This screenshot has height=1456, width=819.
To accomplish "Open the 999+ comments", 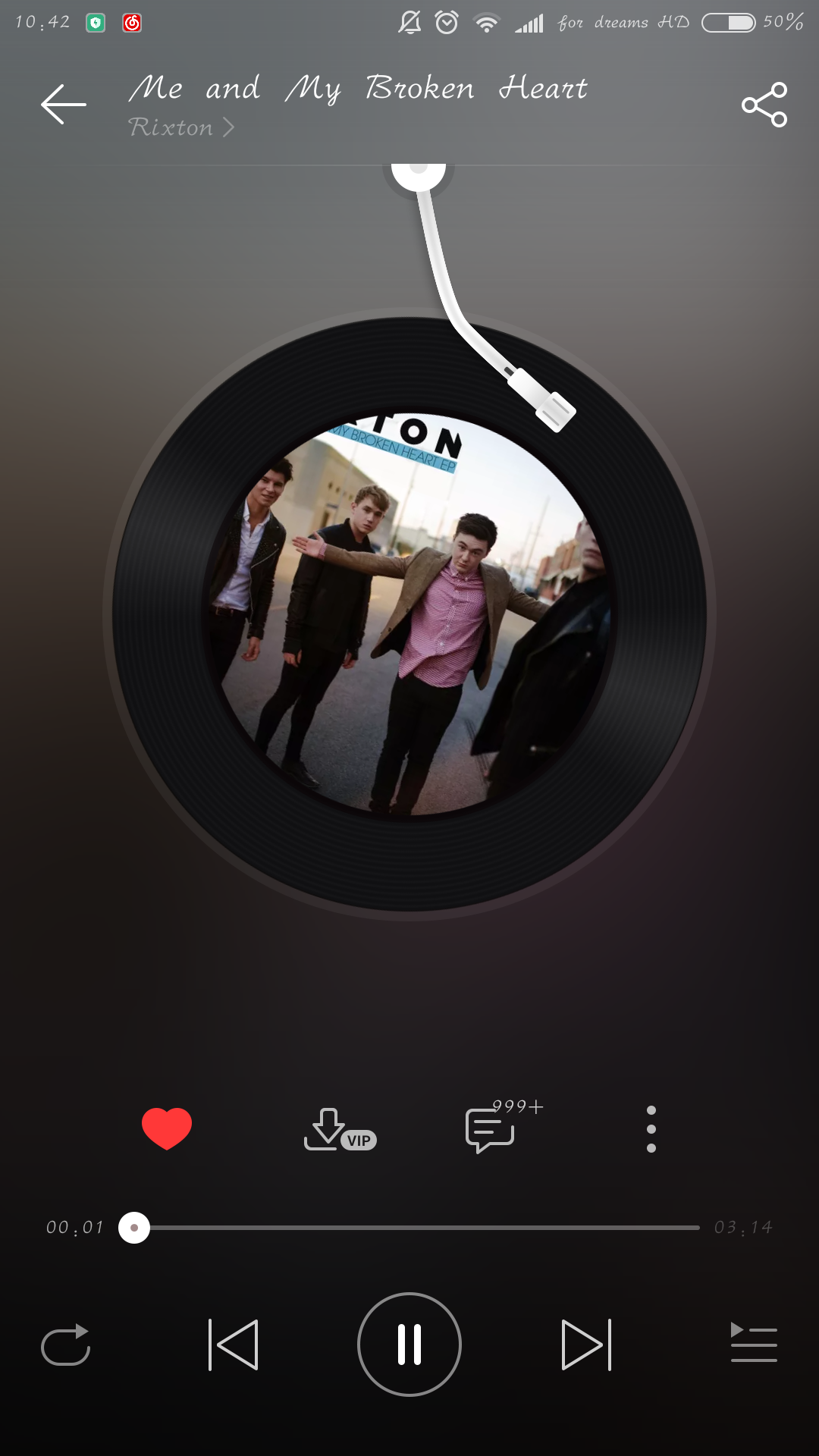I will (x=491, y=1130).
